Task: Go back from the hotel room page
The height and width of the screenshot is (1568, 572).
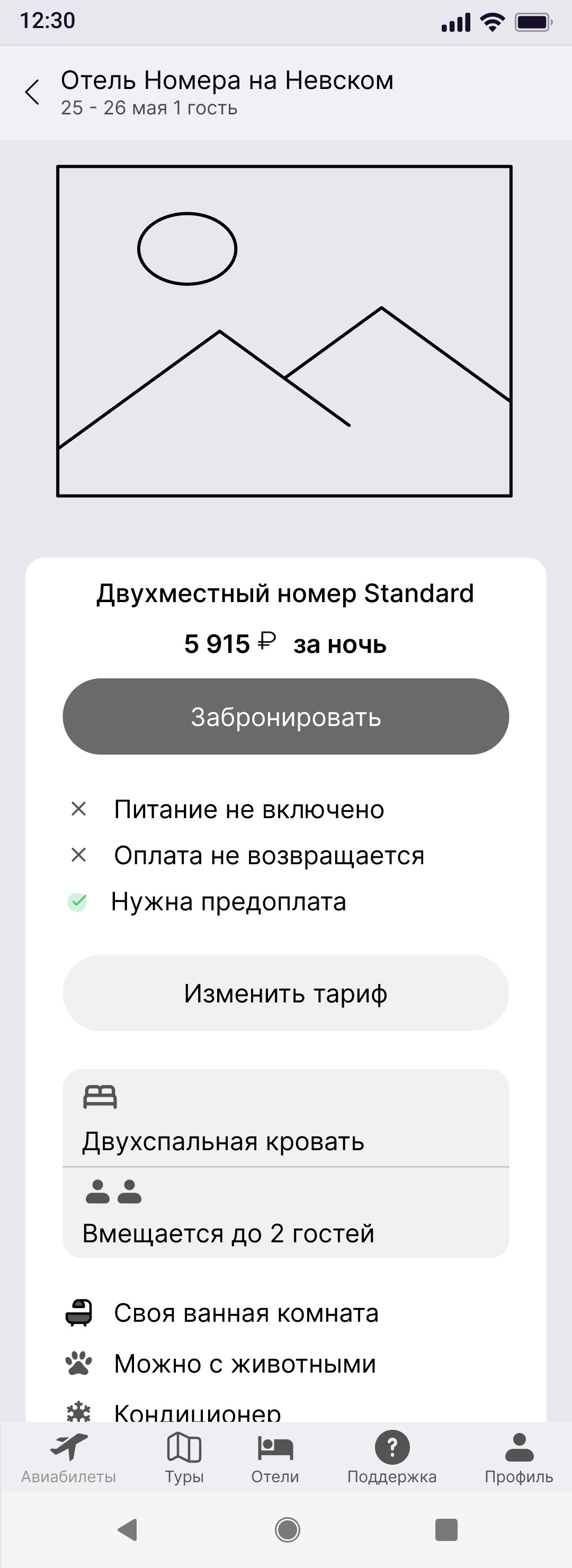Action: [x=33, y=93]
